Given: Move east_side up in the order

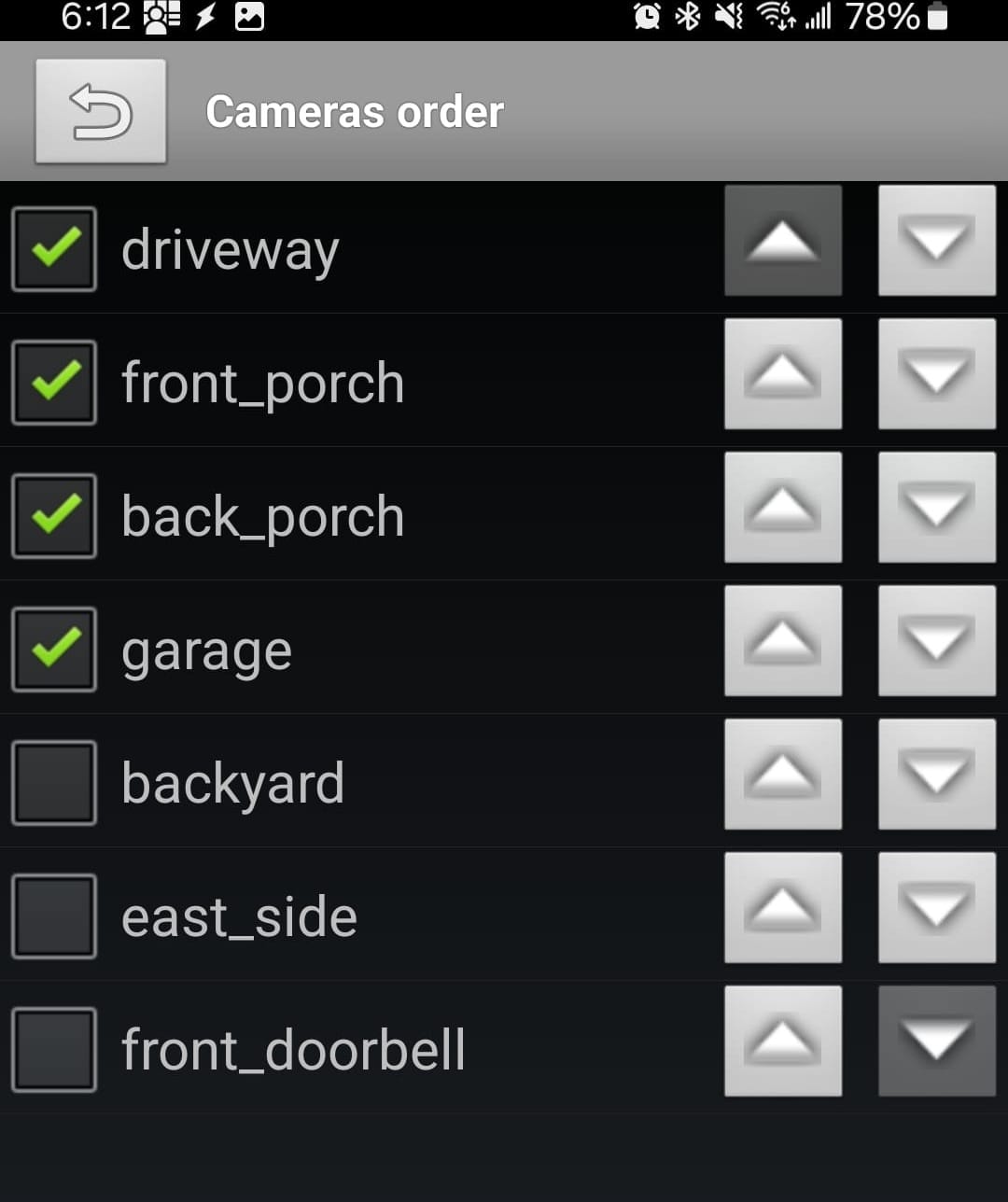Looking at the screenshot, I should (783, 908).
